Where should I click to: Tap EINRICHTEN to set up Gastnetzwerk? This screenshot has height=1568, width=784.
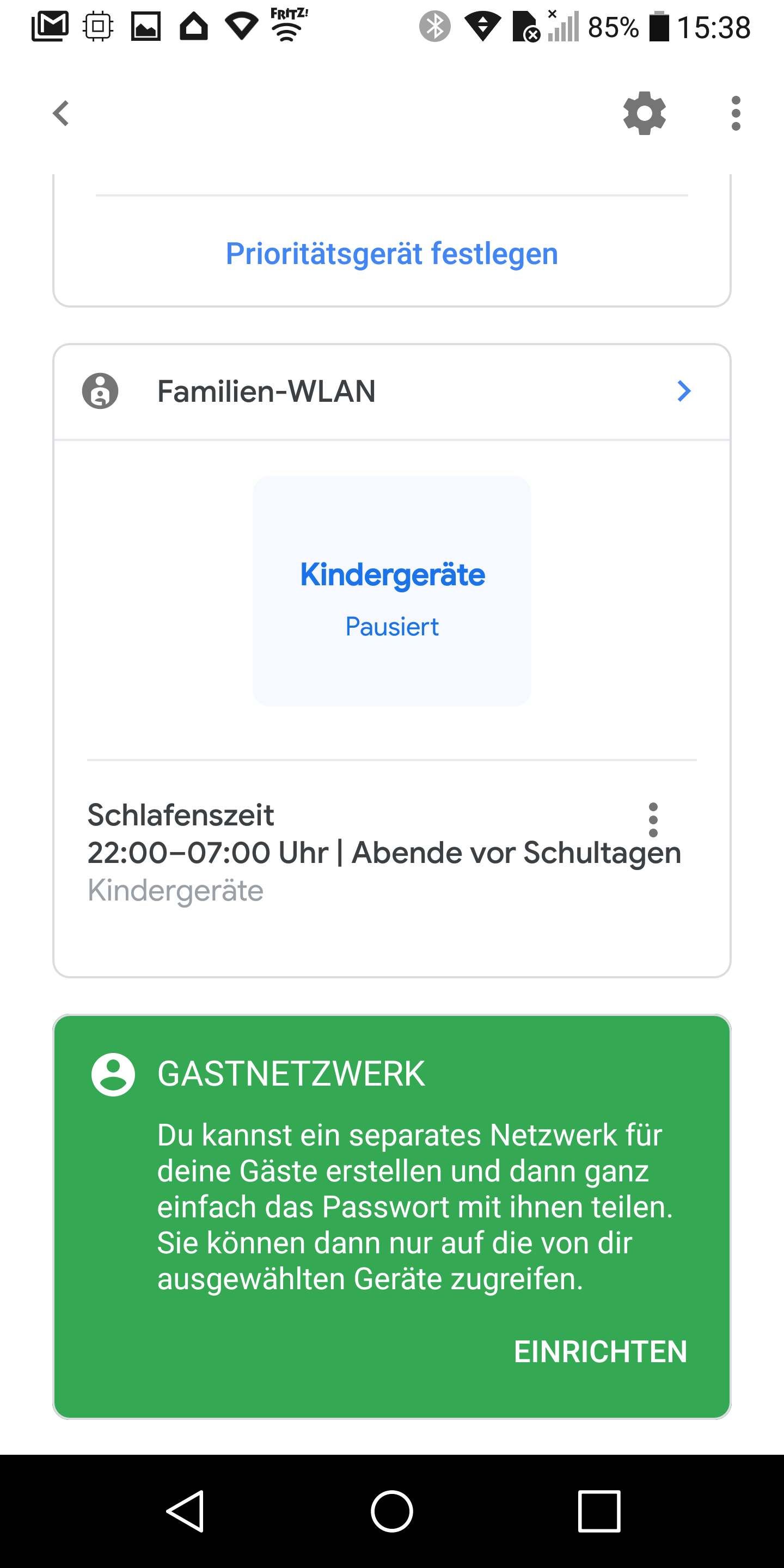click(600, 1352)
